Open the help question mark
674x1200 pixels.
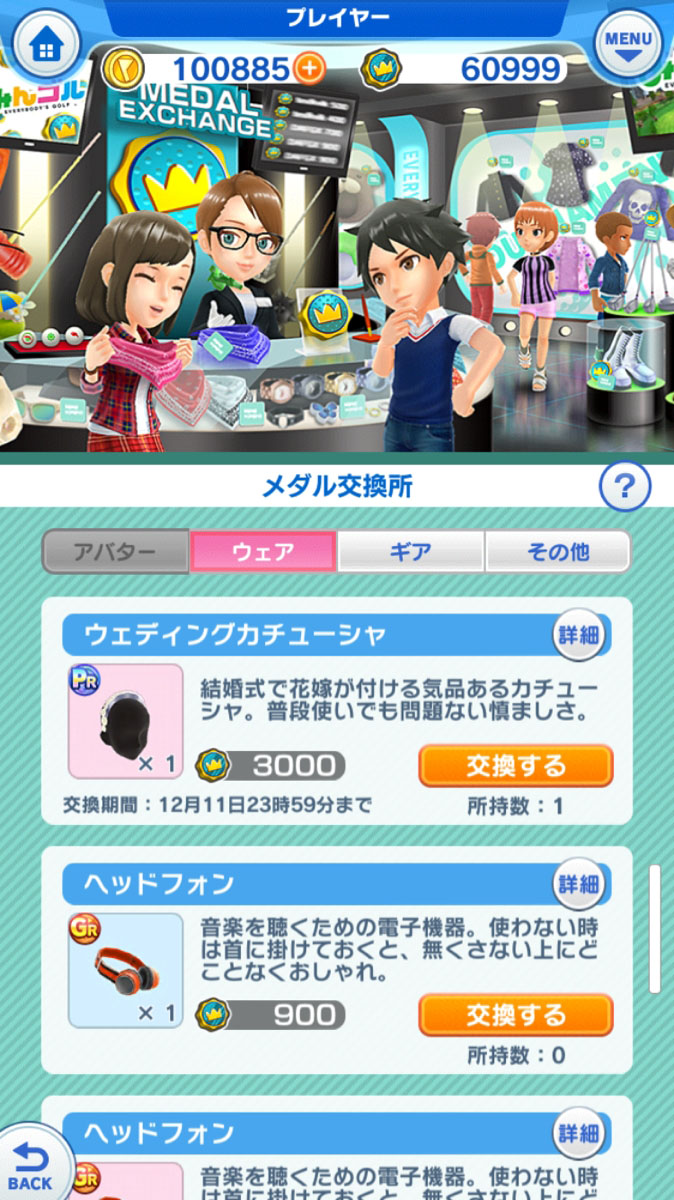pos(624,487)
